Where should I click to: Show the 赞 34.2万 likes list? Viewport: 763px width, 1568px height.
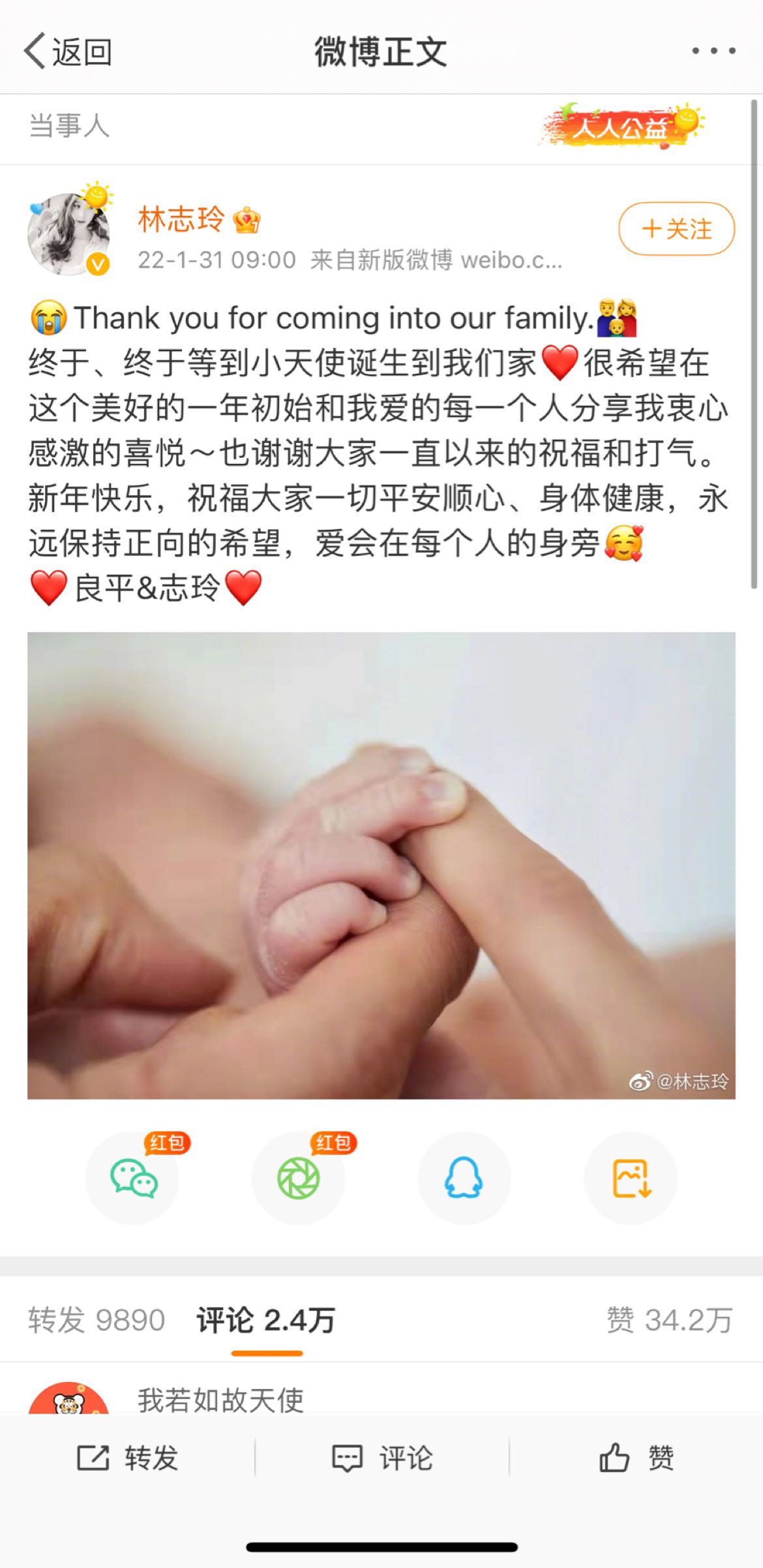(670, 1320)
